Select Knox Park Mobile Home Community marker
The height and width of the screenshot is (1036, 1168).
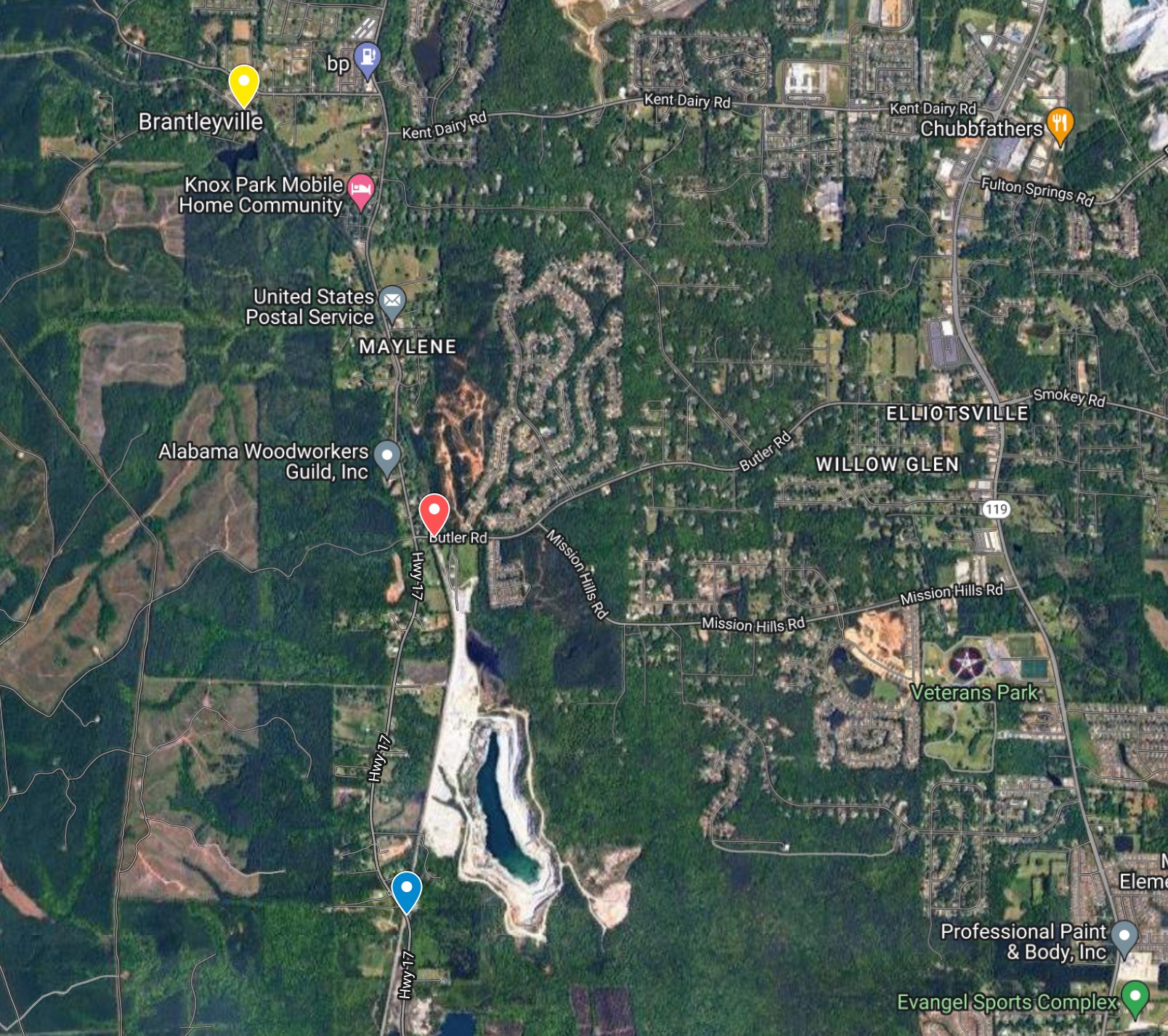click(x=361, y=190)
